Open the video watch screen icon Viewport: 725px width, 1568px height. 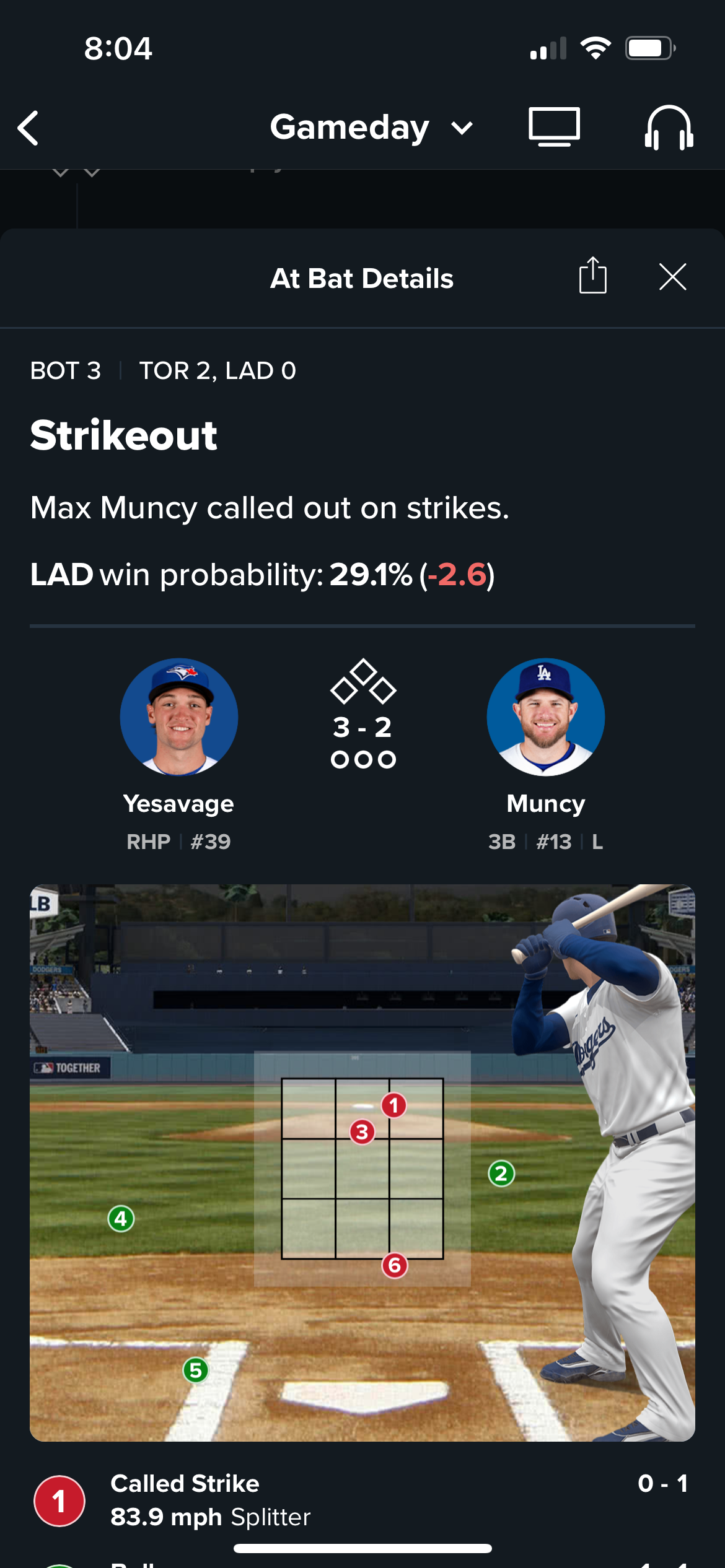pyautogui.click(x=554, y=127)
